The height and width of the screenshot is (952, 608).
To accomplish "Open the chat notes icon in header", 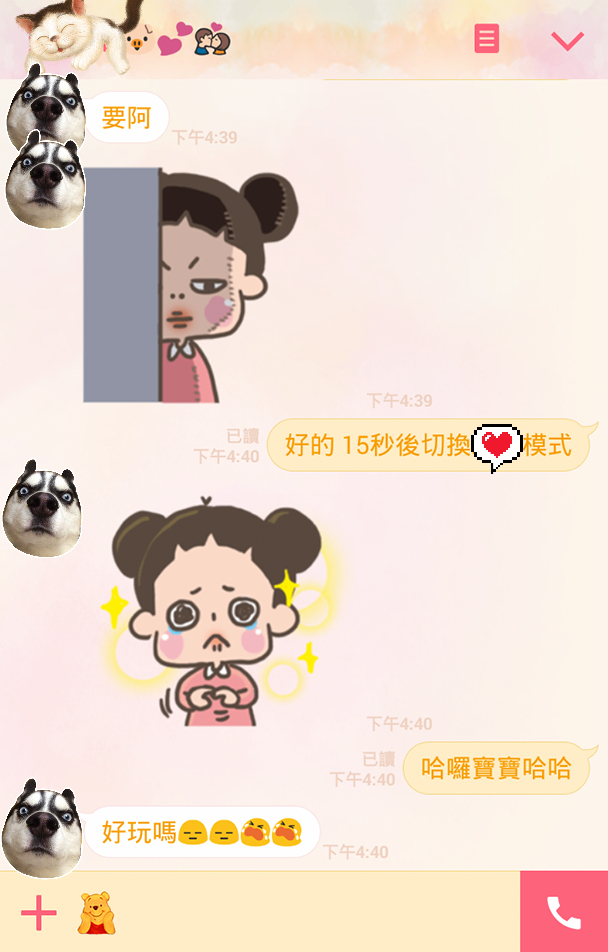I will pyautogui.click(x=486, y=39).
